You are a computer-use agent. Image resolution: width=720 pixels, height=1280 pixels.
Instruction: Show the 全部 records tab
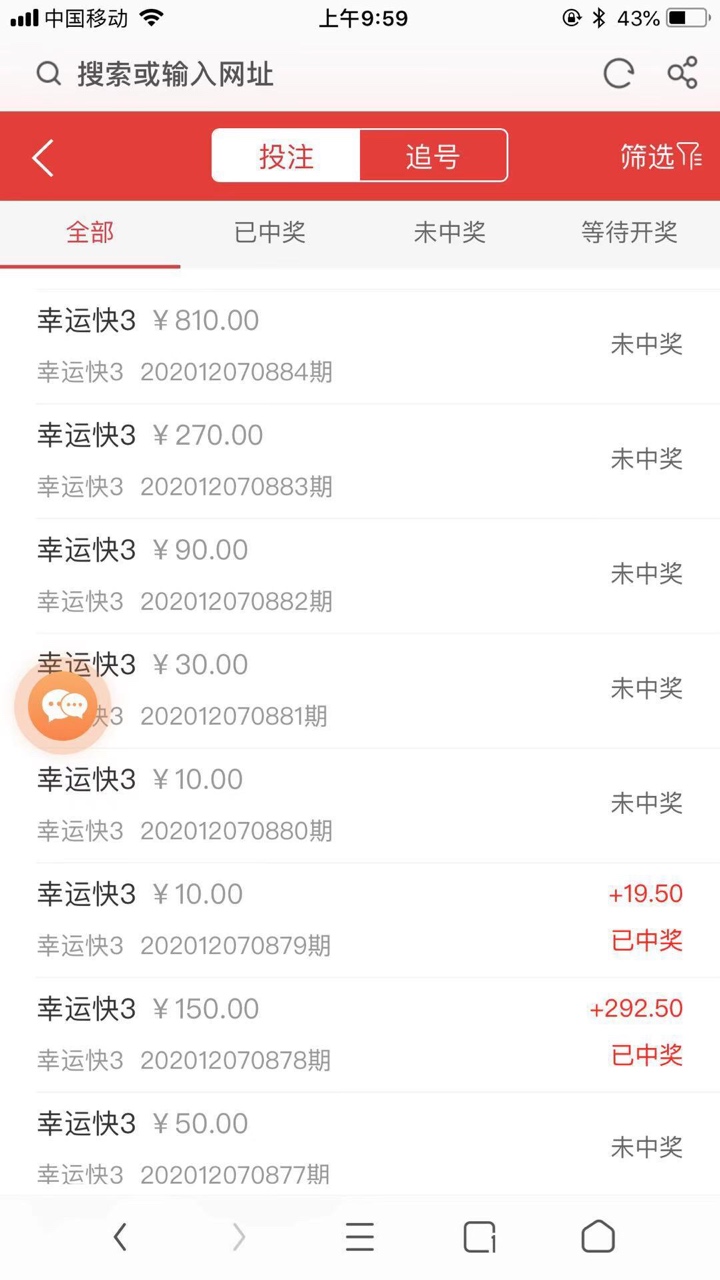90,233
